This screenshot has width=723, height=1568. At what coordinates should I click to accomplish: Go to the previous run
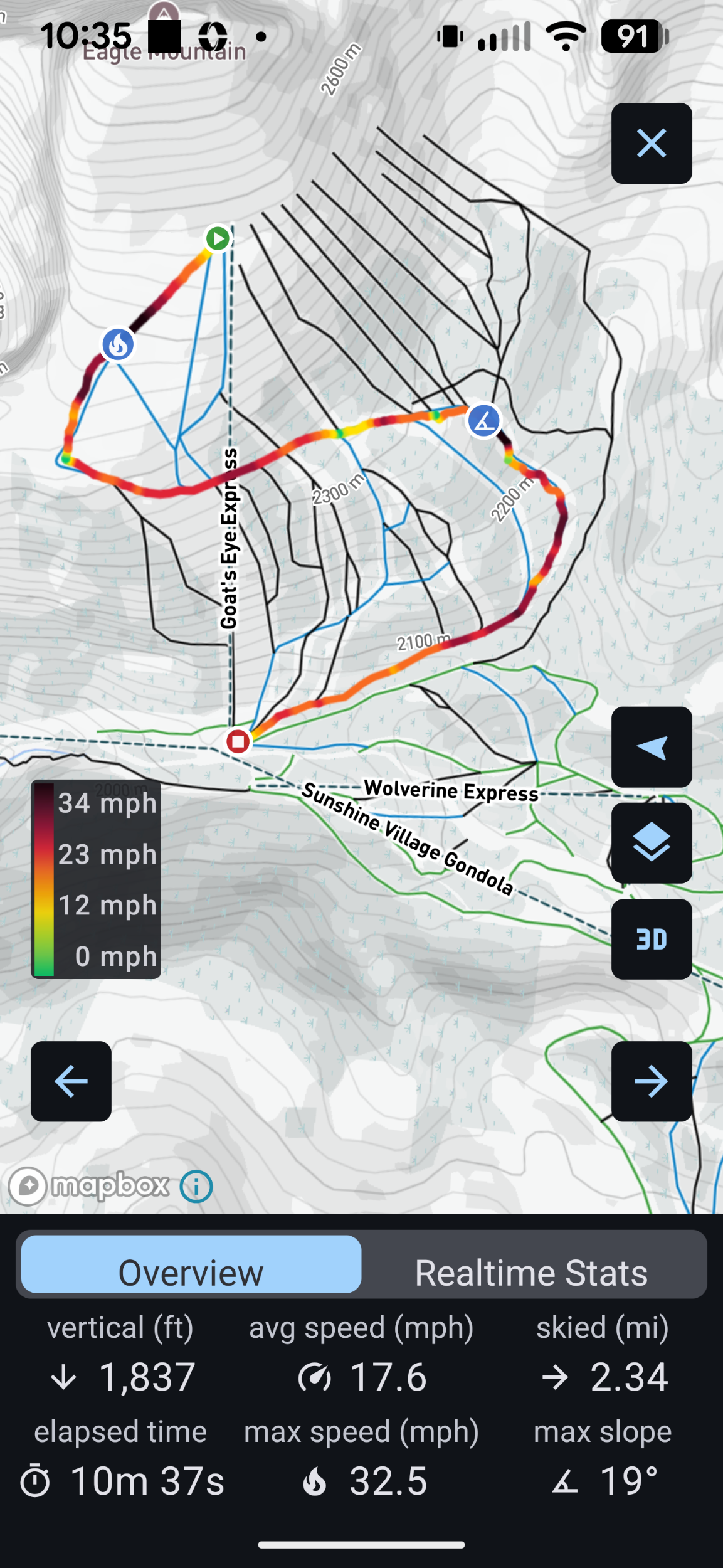coord(71,1081)
